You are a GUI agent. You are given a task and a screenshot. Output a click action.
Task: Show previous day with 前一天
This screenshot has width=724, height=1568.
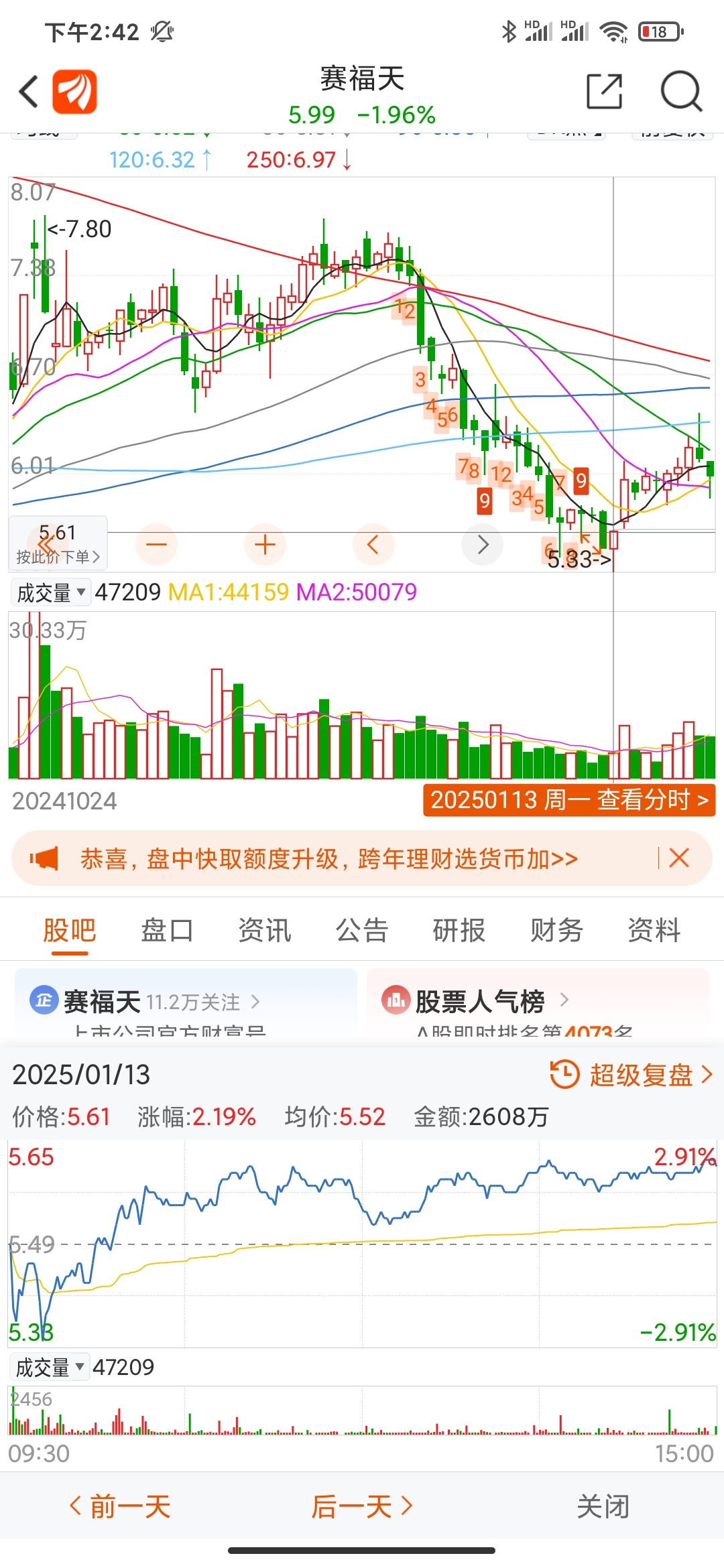(121, 1506)
